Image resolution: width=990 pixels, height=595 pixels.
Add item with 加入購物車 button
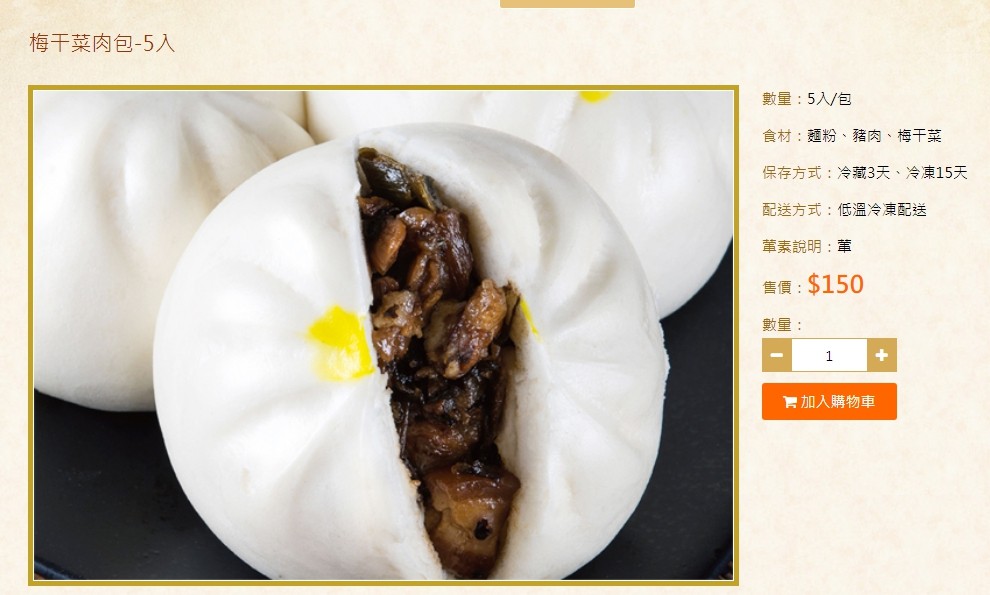click(829, 402)
